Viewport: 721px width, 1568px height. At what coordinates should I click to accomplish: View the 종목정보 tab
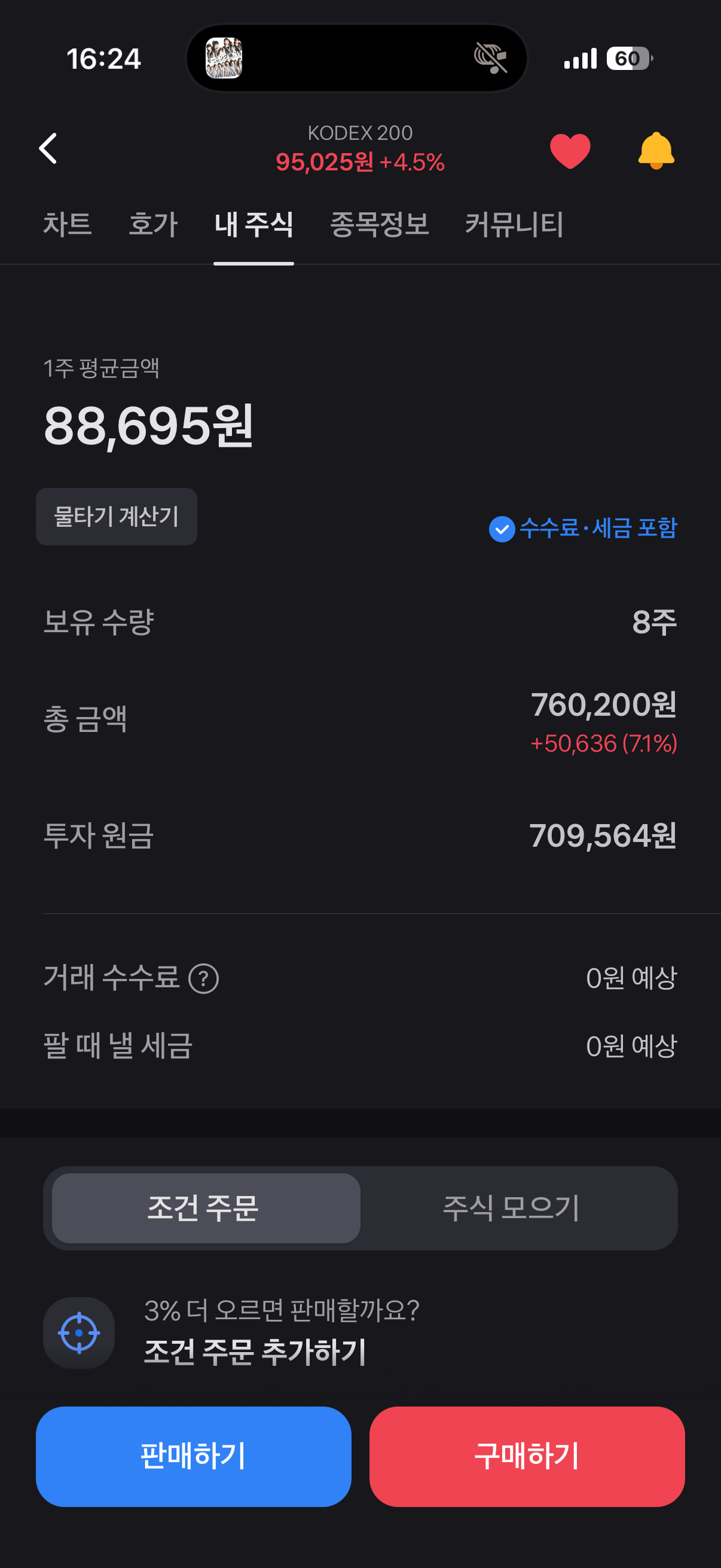coord(379,224)
